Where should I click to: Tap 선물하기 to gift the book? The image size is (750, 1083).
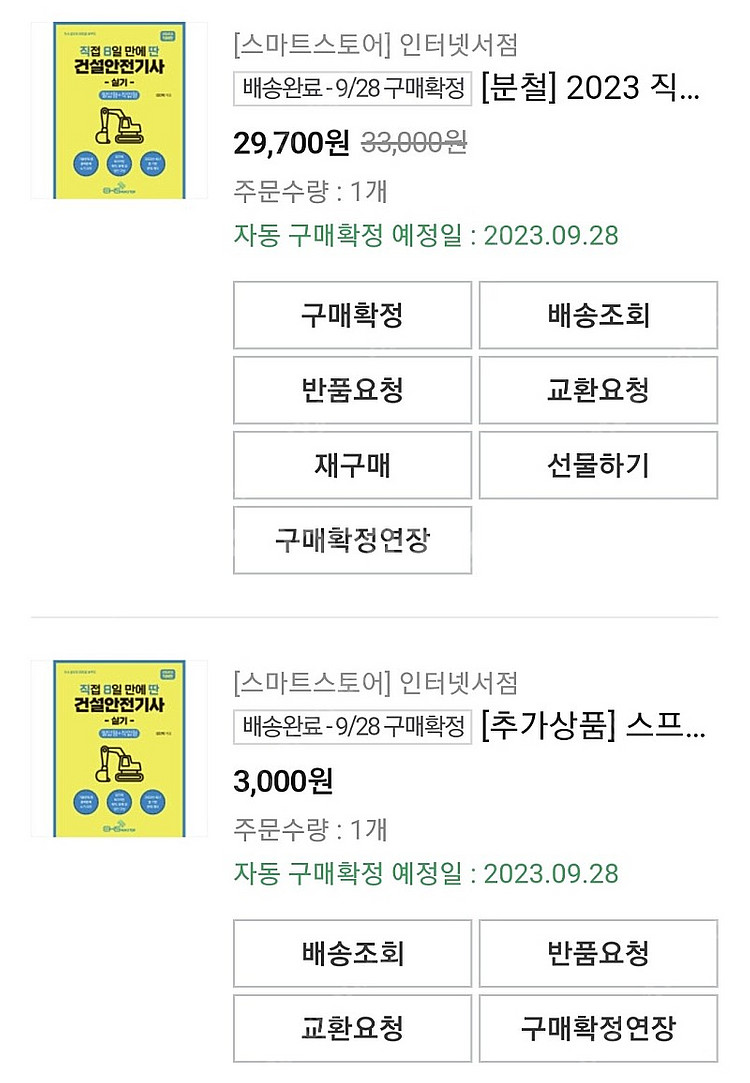(598, 465)
